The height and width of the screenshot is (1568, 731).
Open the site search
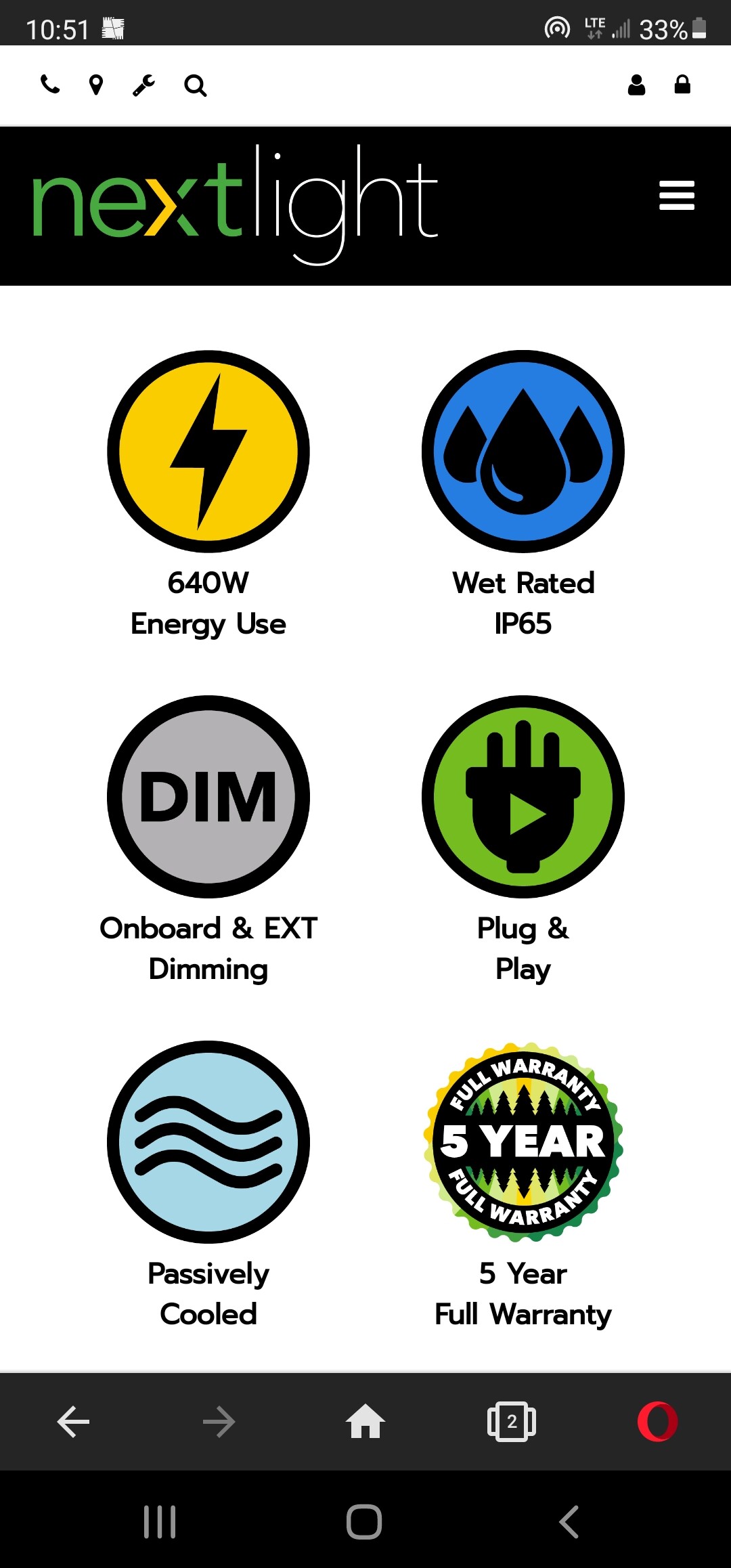195,86
